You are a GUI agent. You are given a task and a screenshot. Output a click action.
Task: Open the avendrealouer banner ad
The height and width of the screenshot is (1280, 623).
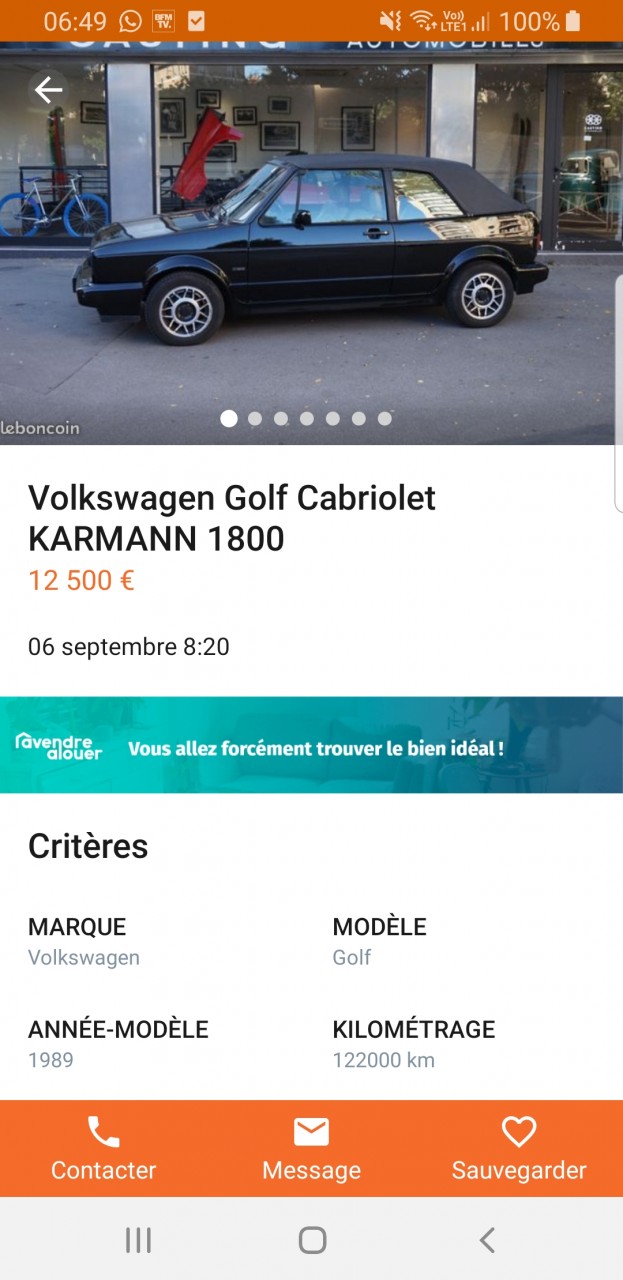click(x=311, y=745)
